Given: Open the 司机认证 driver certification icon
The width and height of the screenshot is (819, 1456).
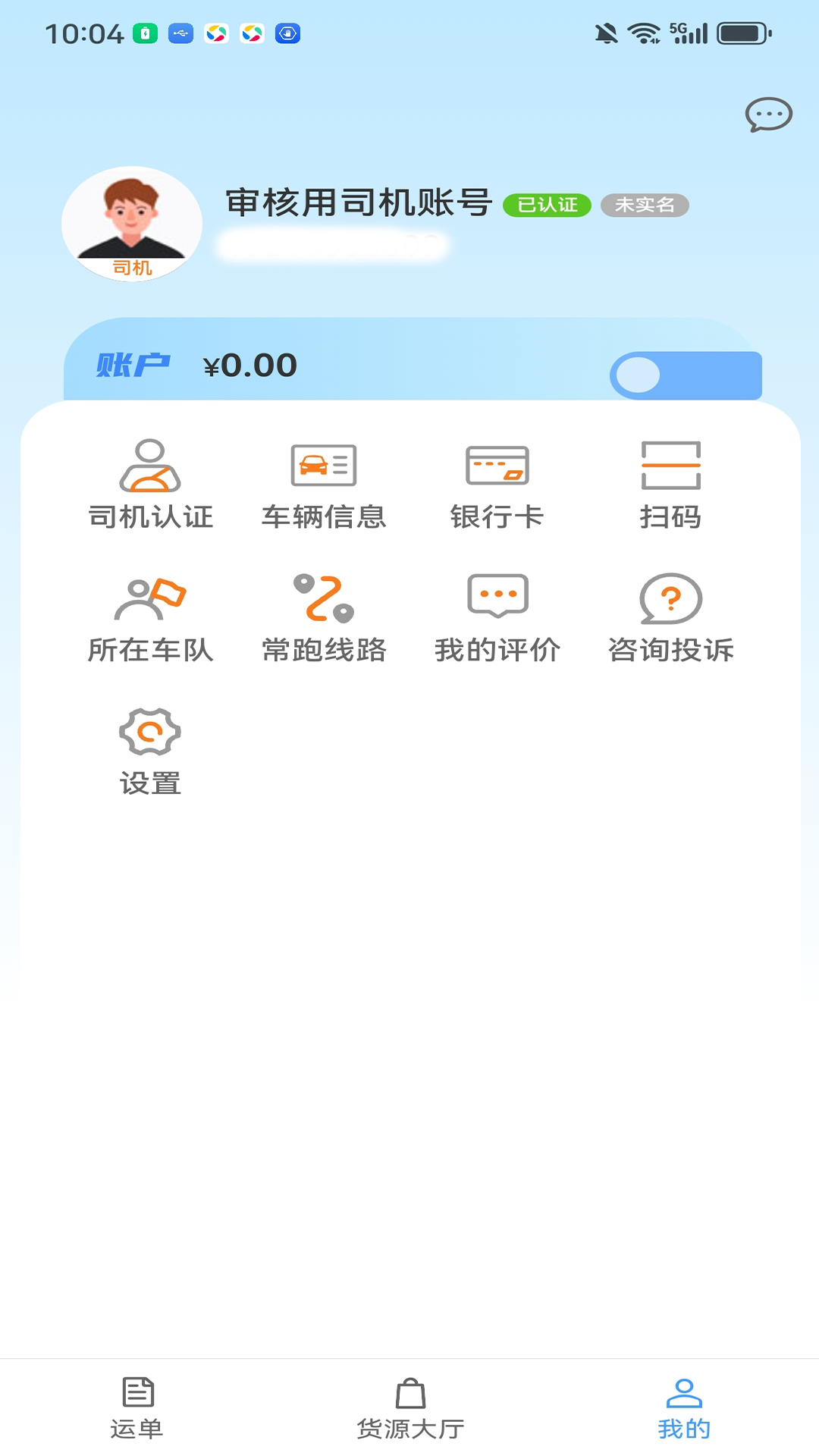Looking at the screenshot, I should 151,483.
